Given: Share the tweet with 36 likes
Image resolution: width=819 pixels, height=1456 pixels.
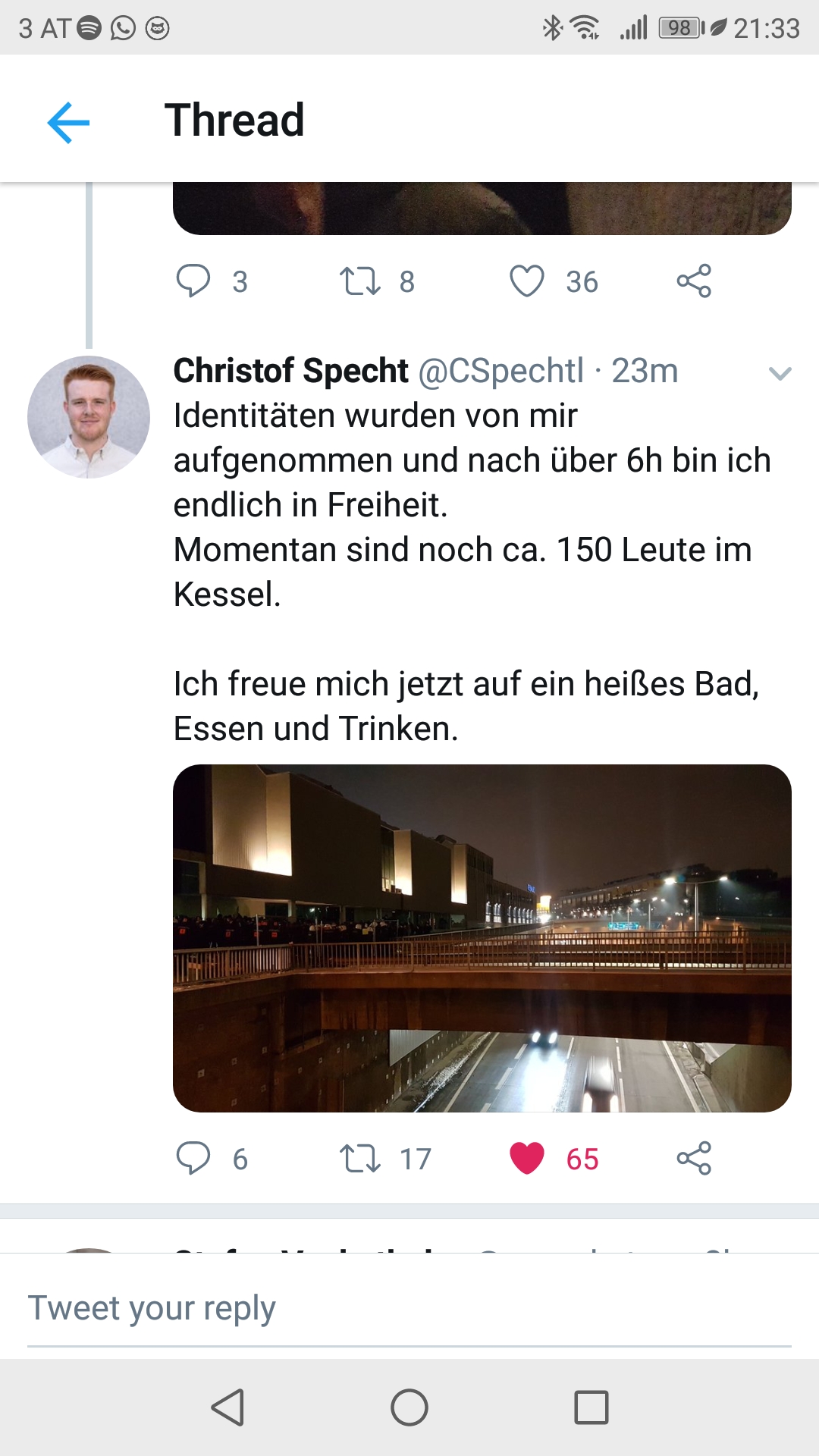Looking at the screenshot, I should click(x=694, y=281).
